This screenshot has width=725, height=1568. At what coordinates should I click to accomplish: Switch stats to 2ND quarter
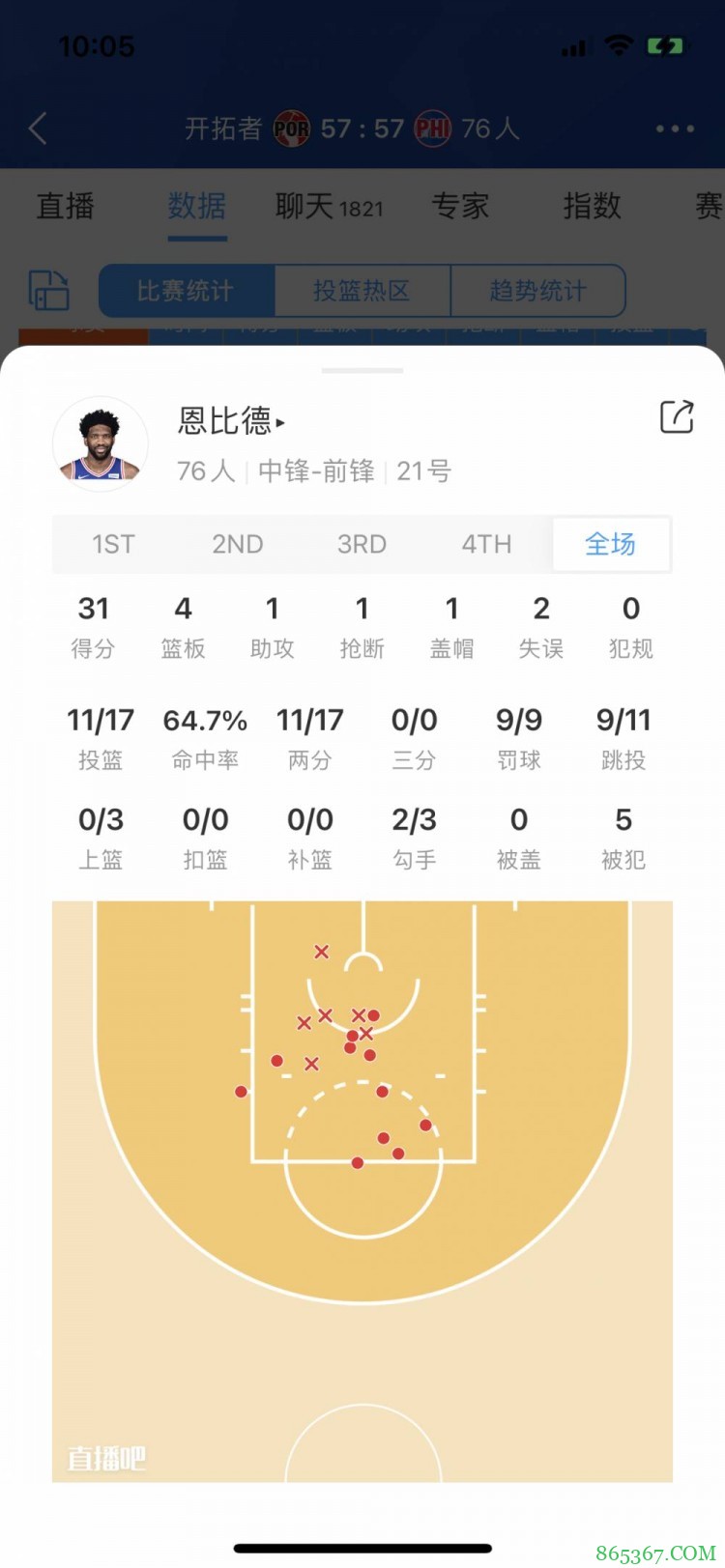coord(237,544)
